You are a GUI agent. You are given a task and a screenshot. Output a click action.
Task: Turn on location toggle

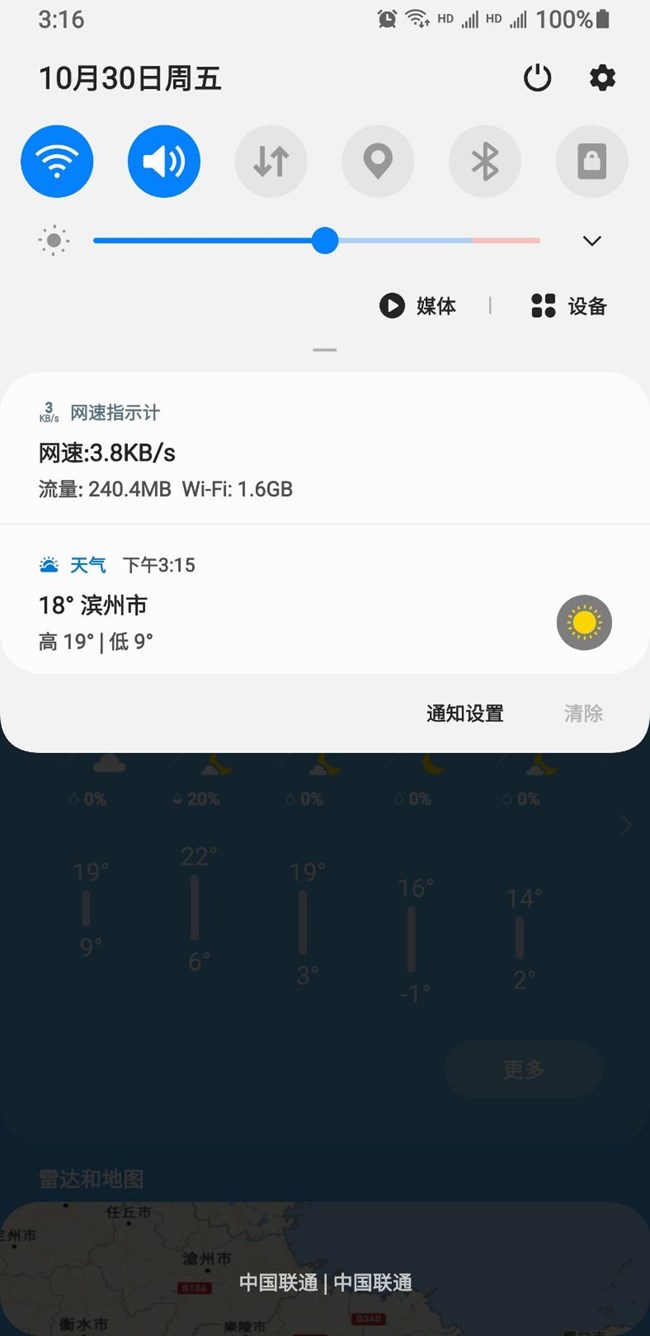(x=378, y=161)
